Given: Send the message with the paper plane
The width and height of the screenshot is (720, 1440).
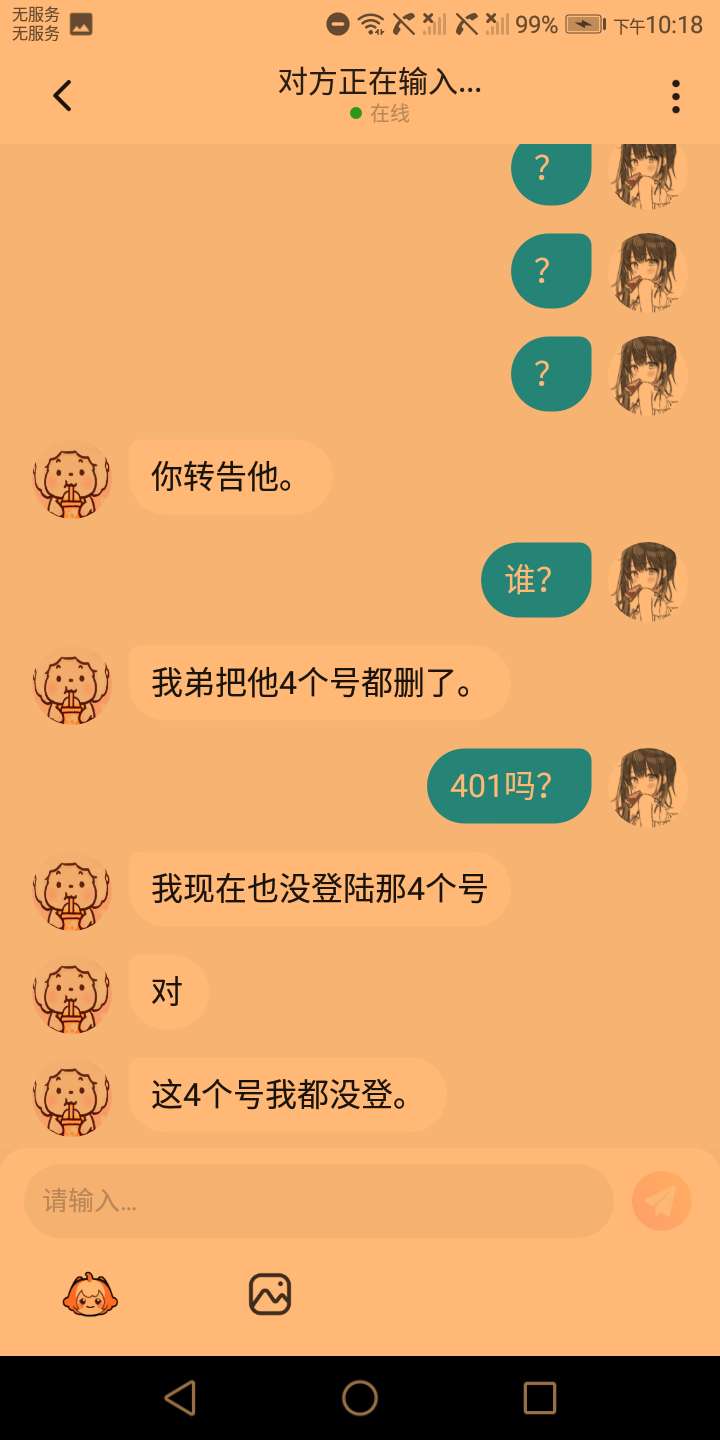Looking at the screenshot, I should (661, 1200).
